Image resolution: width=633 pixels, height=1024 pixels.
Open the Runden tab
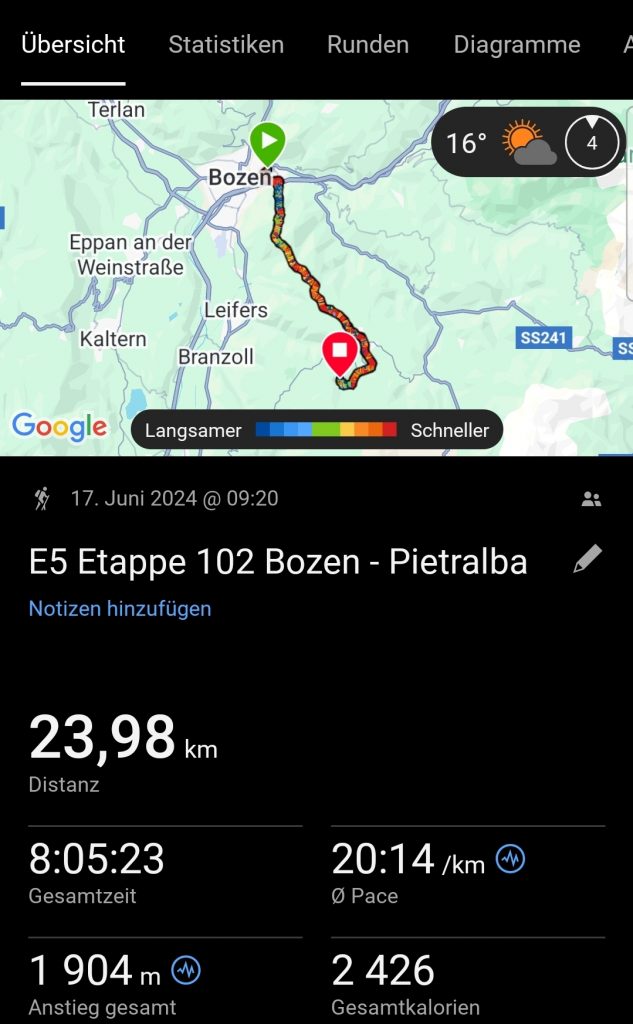coord(368,45)
